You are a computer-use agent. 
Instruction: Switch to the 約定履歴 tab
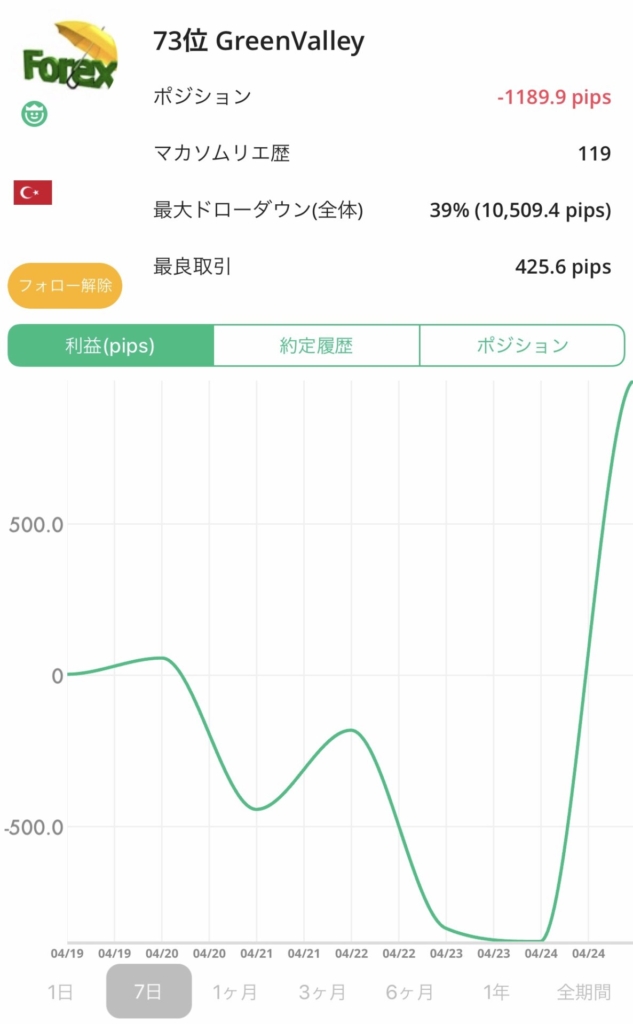click(x=316, y=345)
